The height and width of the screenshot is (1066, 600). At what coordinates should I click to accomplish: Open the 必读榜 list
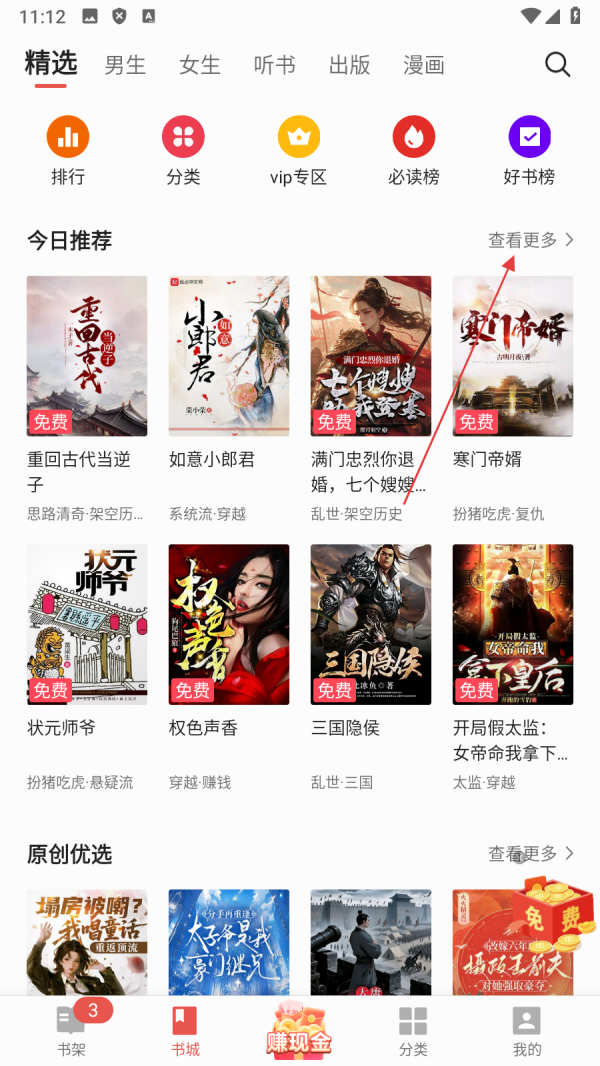point(413,150)
